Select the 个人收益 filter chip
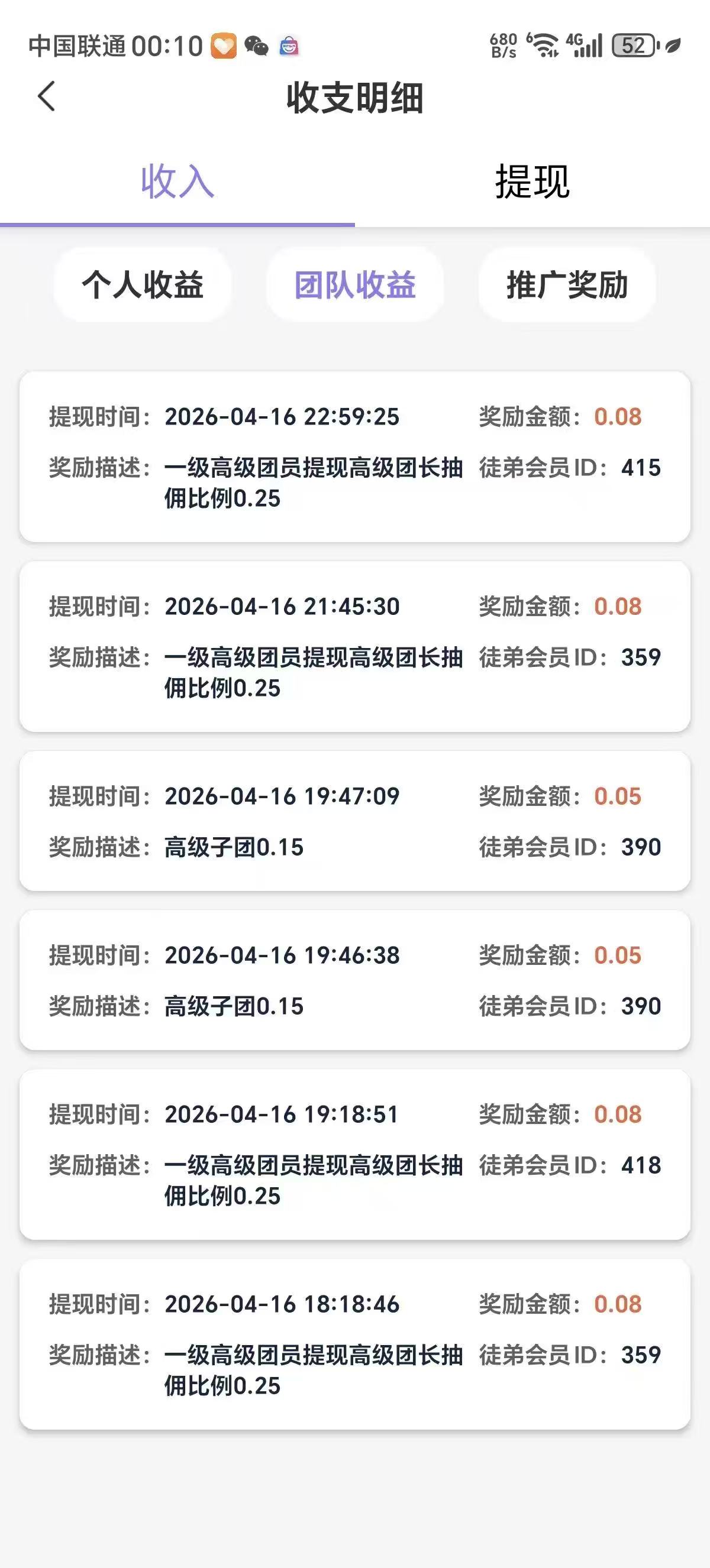The width and height of the screenshot is (710, 1568). coord(143,284)
